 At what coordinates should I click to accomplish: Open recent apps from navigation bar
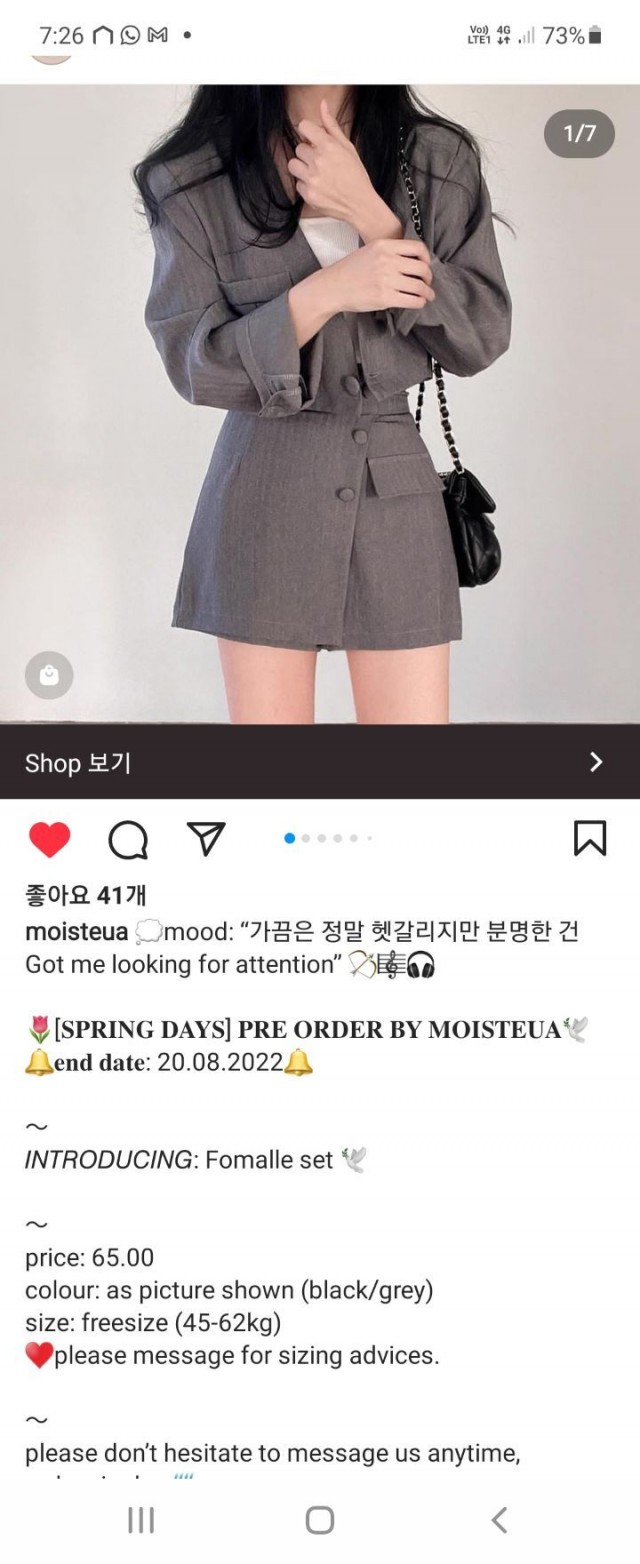pyautogui.click(x=141, y=1520)
